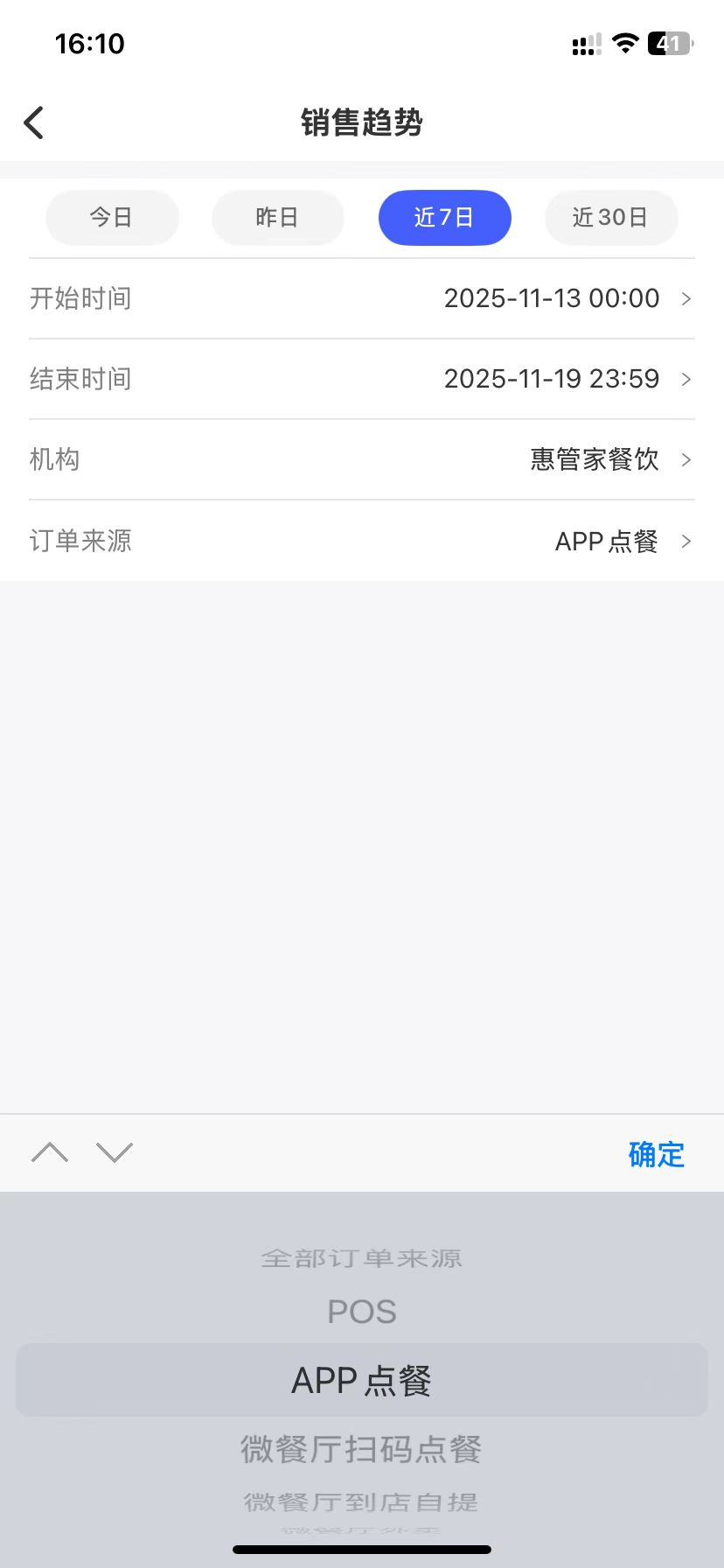Tap the down arrow above the picker

(x=115, y=1152)
